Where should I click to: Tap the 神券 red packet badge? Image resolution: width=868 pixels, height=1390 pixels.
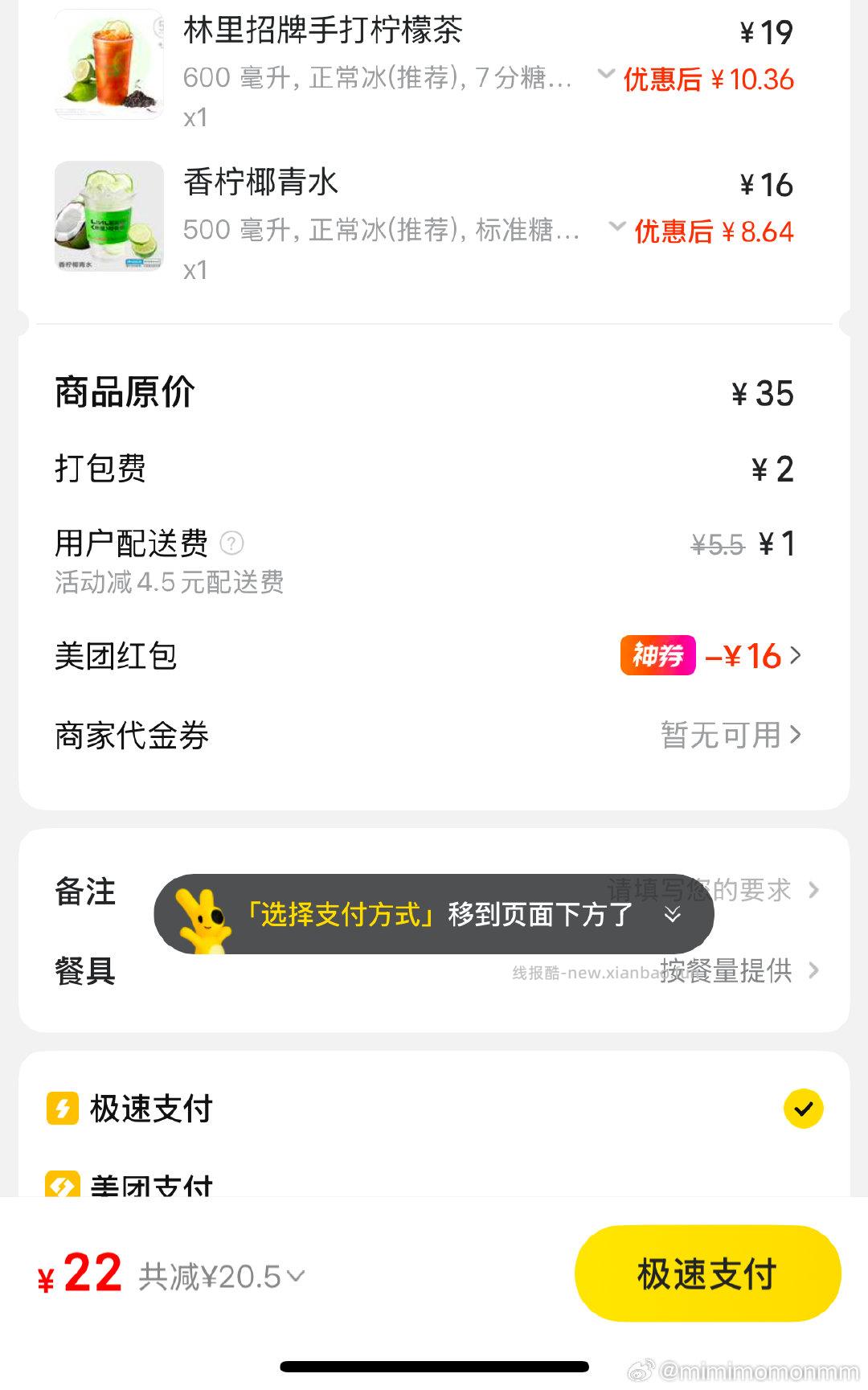[x=657, y=656]
